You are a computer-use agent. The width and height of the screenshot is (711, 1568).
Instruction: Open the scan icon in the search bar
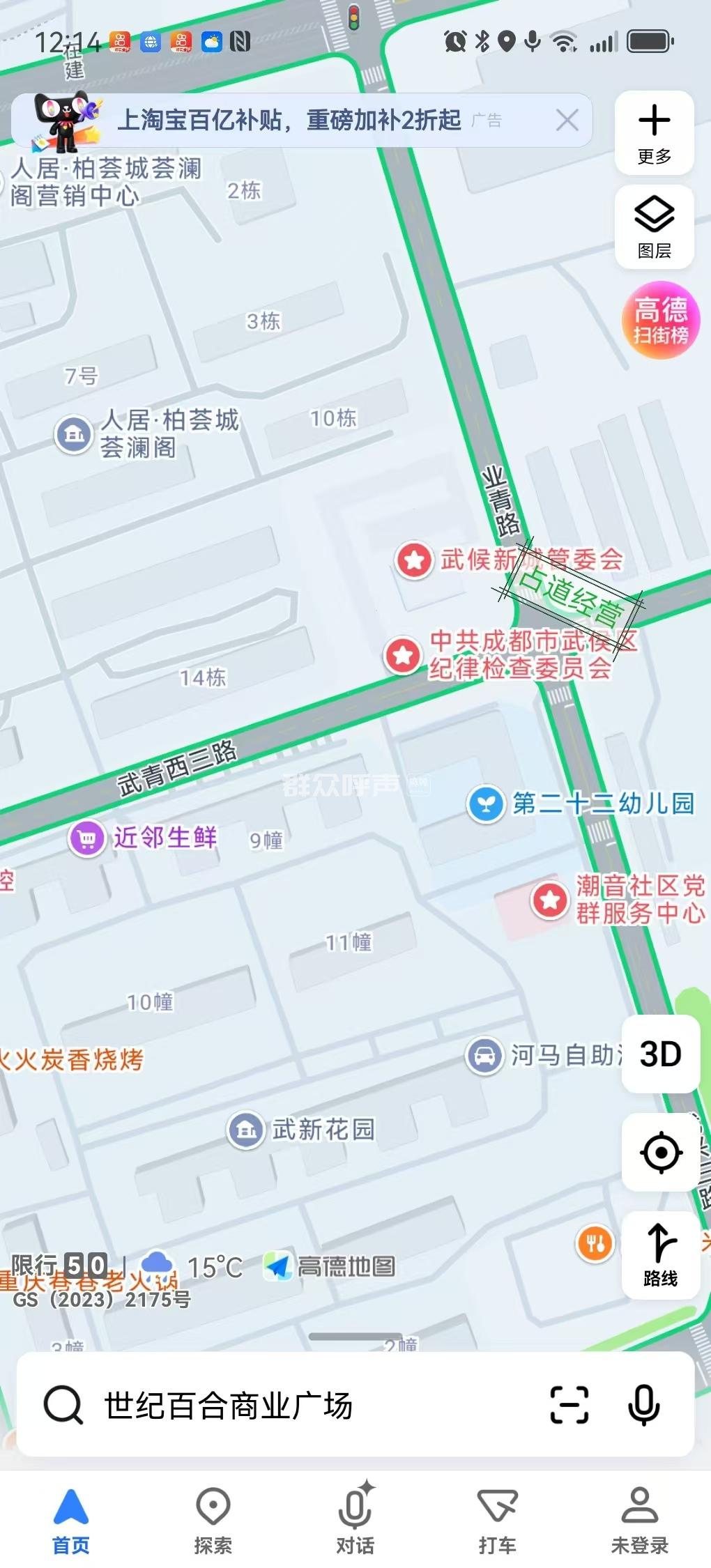(569, 1405)
